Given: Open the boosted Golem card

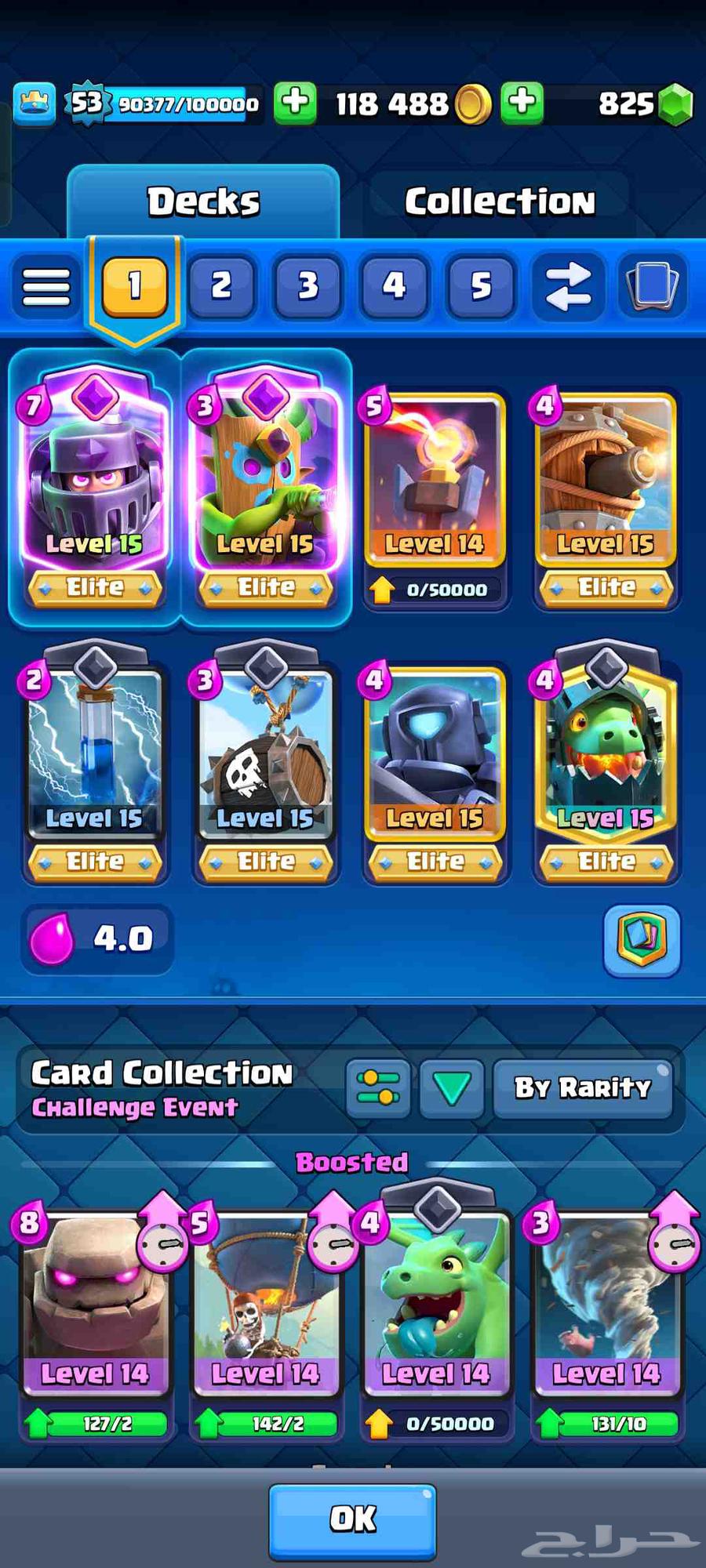Looking at the screenshot, I should pos(94,1301).
